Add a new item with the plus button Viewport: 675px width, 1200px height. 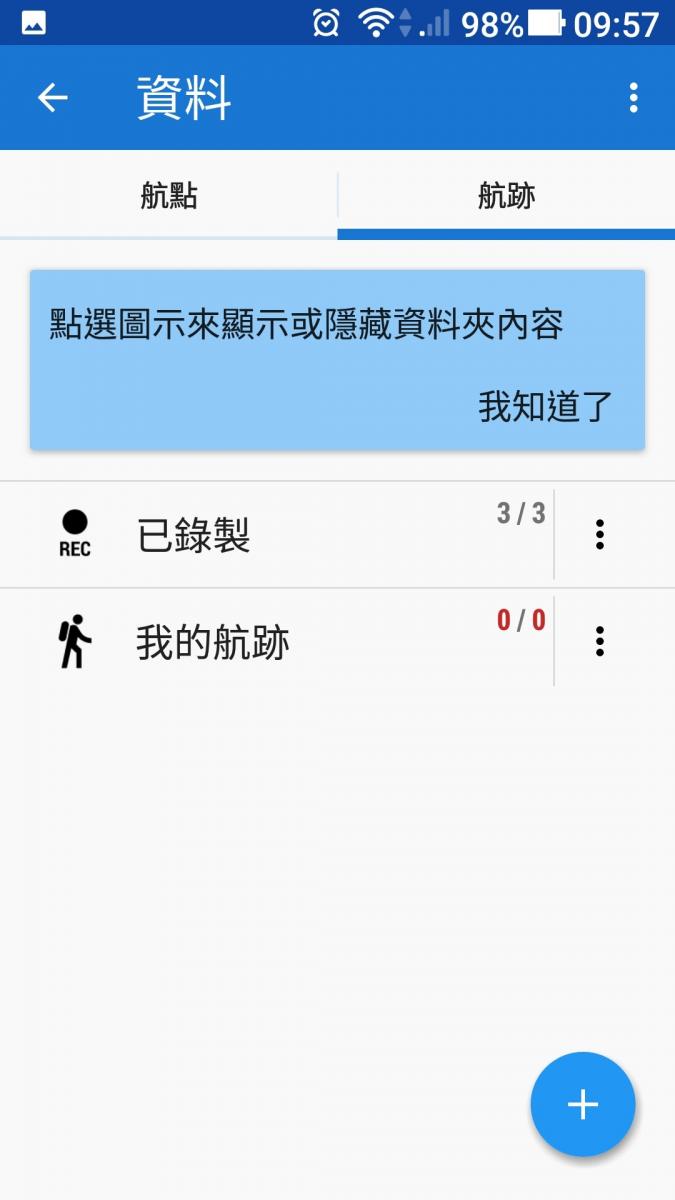582,1104
